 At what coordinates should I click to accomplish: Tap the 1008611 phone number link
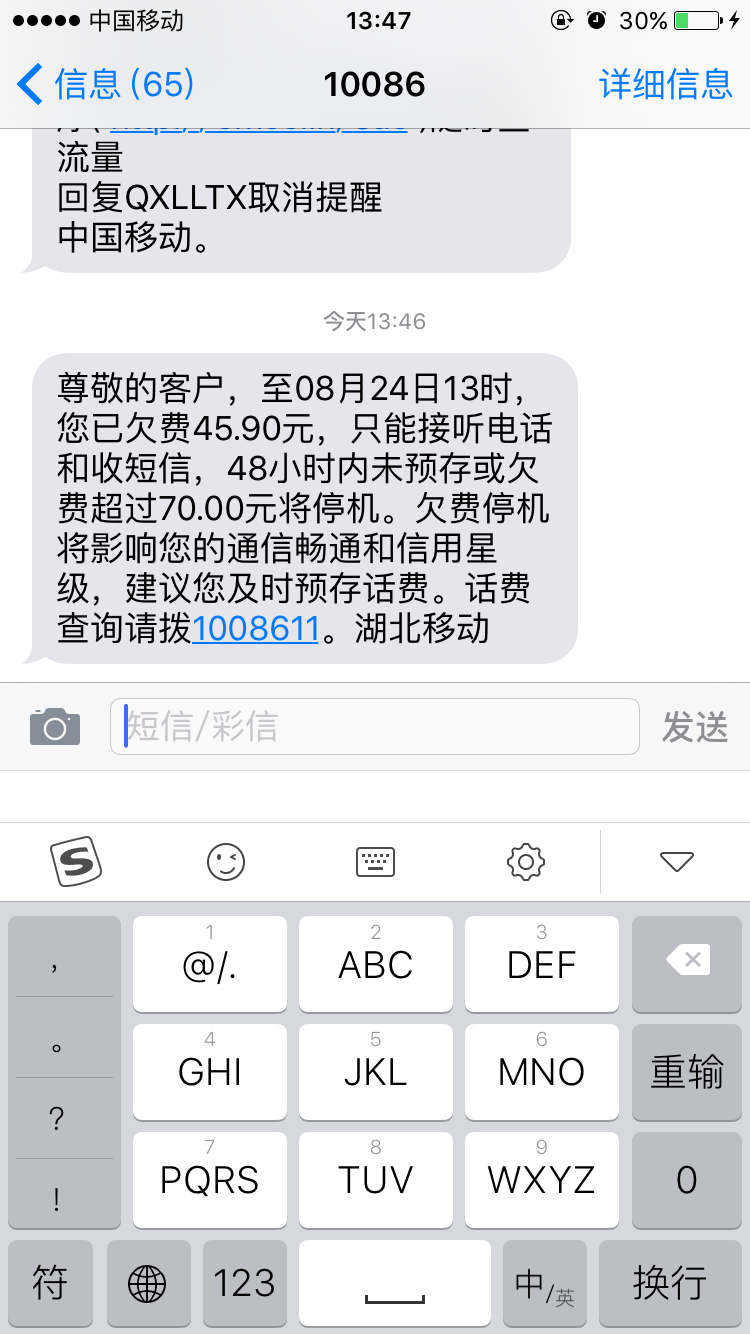255,629
